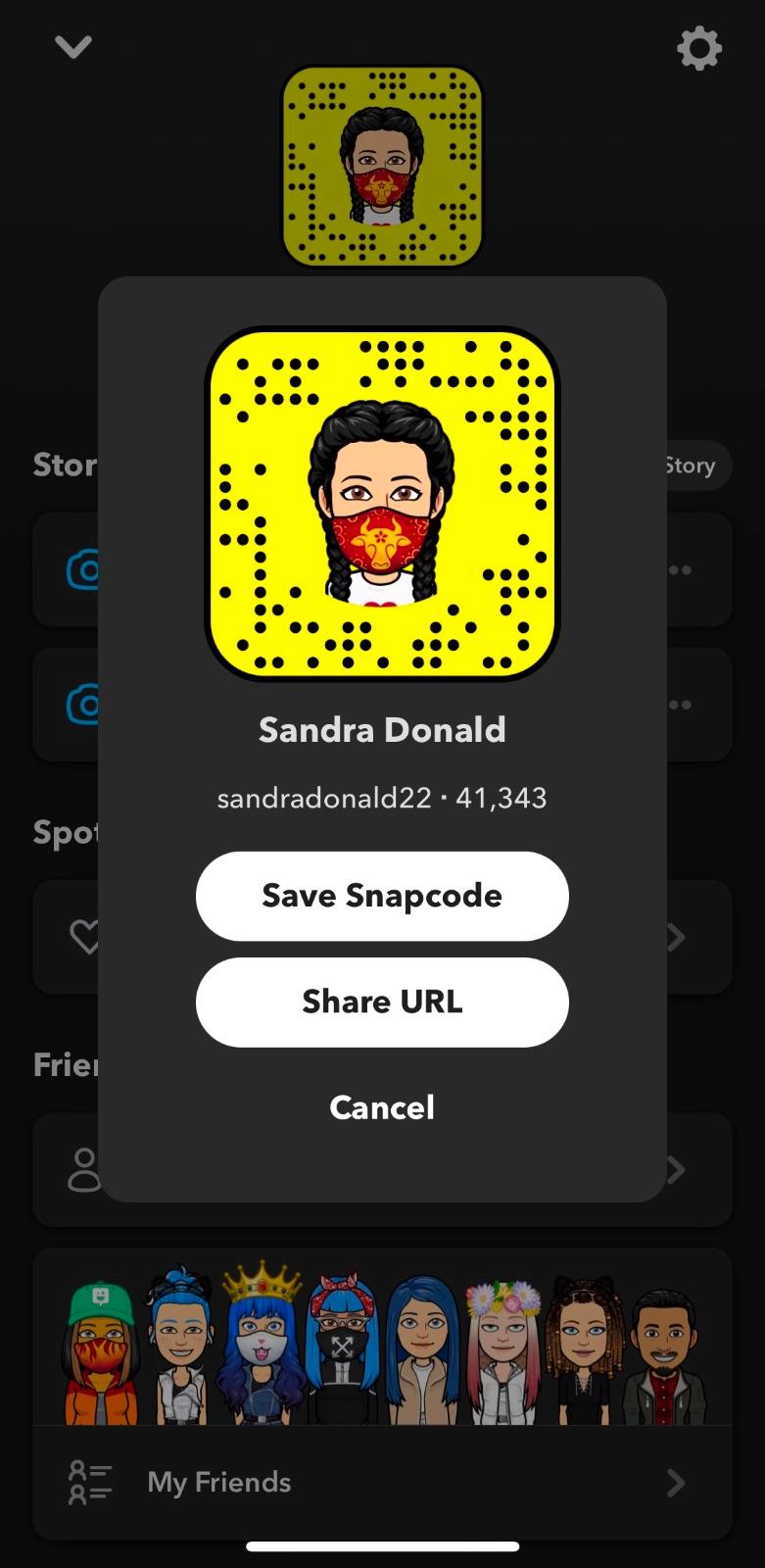Viewport: 765px width, 1568px height.
Task: Collapse profile with down chevron
Action: (x=73, y=46)
